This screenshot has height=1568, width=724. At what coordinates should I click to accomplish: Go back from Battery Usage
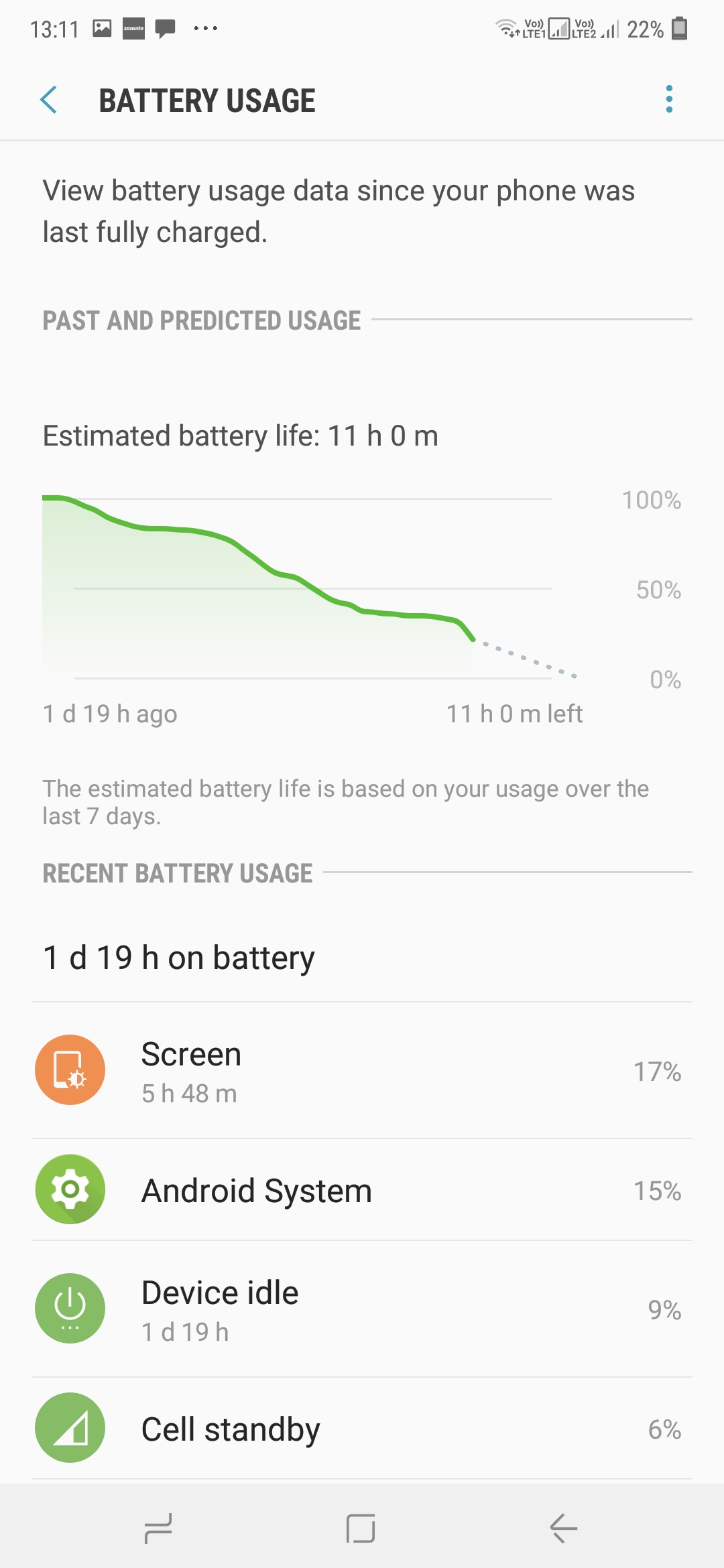pyautogui.click(x=49, y=101)
